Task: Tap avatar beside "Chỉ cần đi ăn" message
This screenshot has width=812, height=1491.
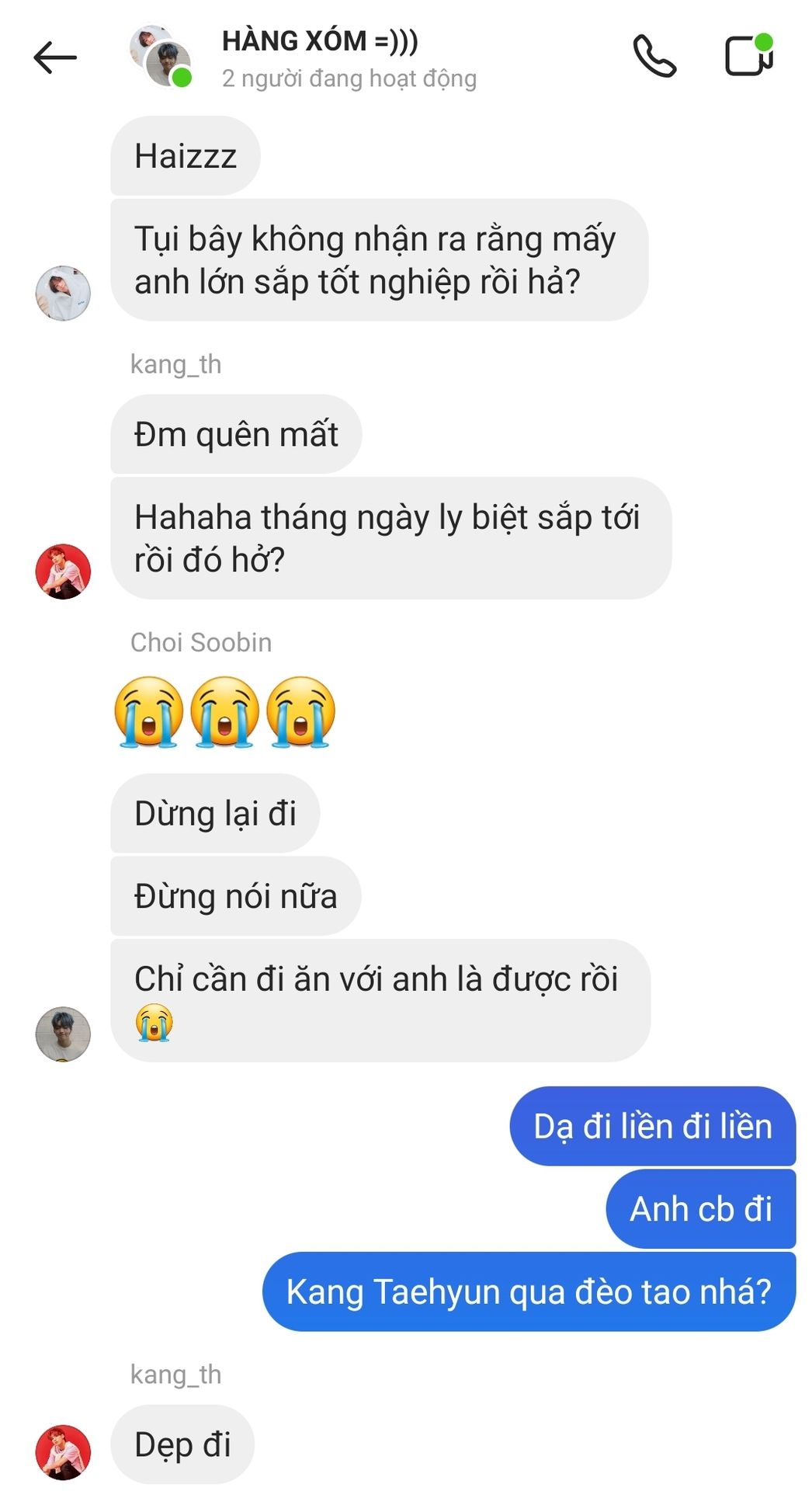Action: point(63,1034)
